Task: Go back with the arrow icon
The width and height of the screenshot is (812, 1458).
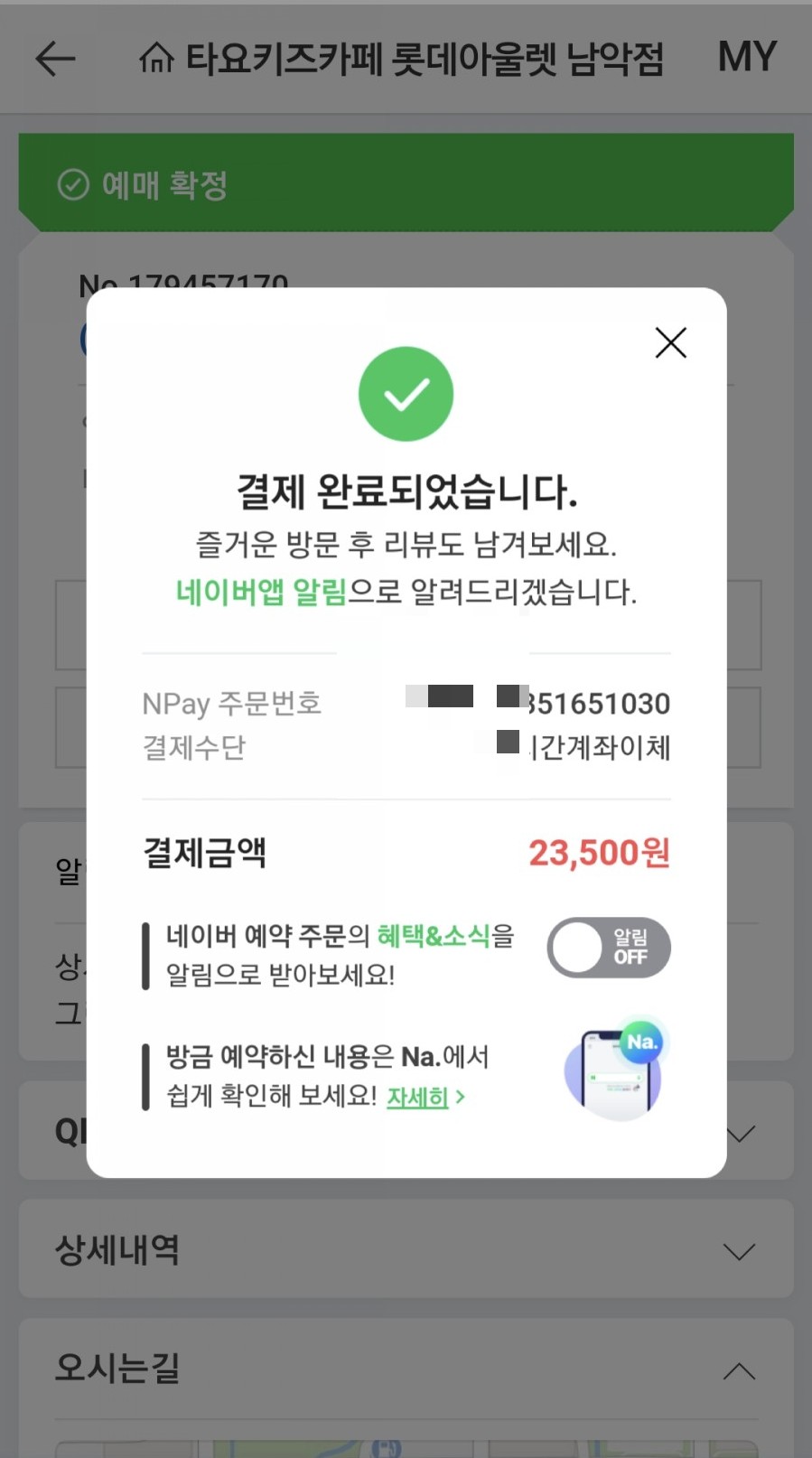Action: tap(55, 60)
